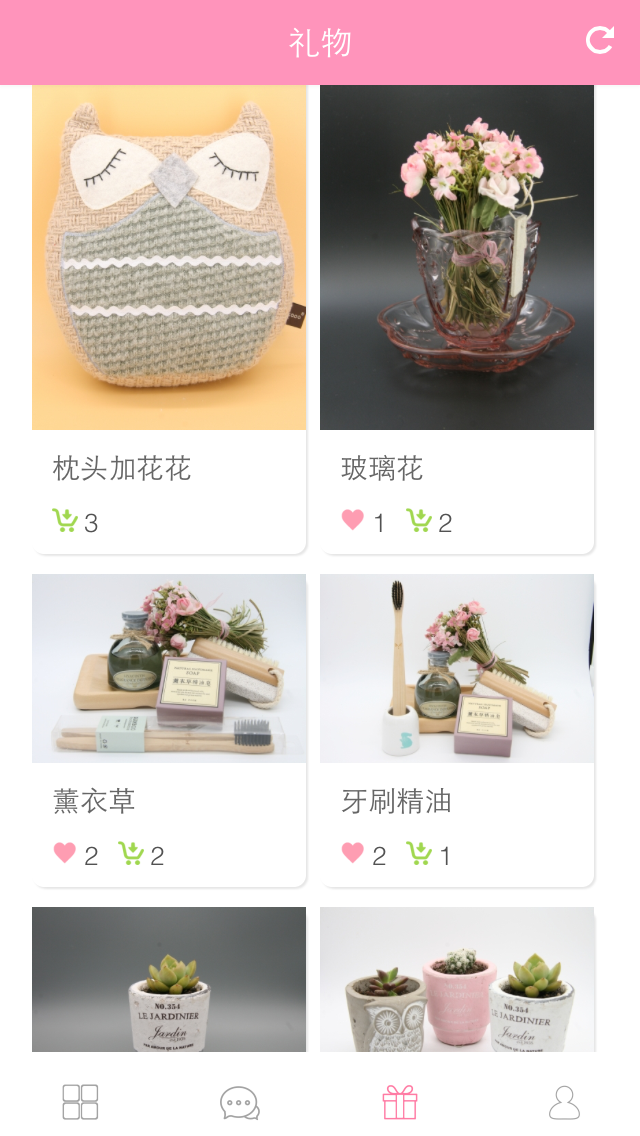Add 牙刷精油 to the cart

click(x=418, y=853)
